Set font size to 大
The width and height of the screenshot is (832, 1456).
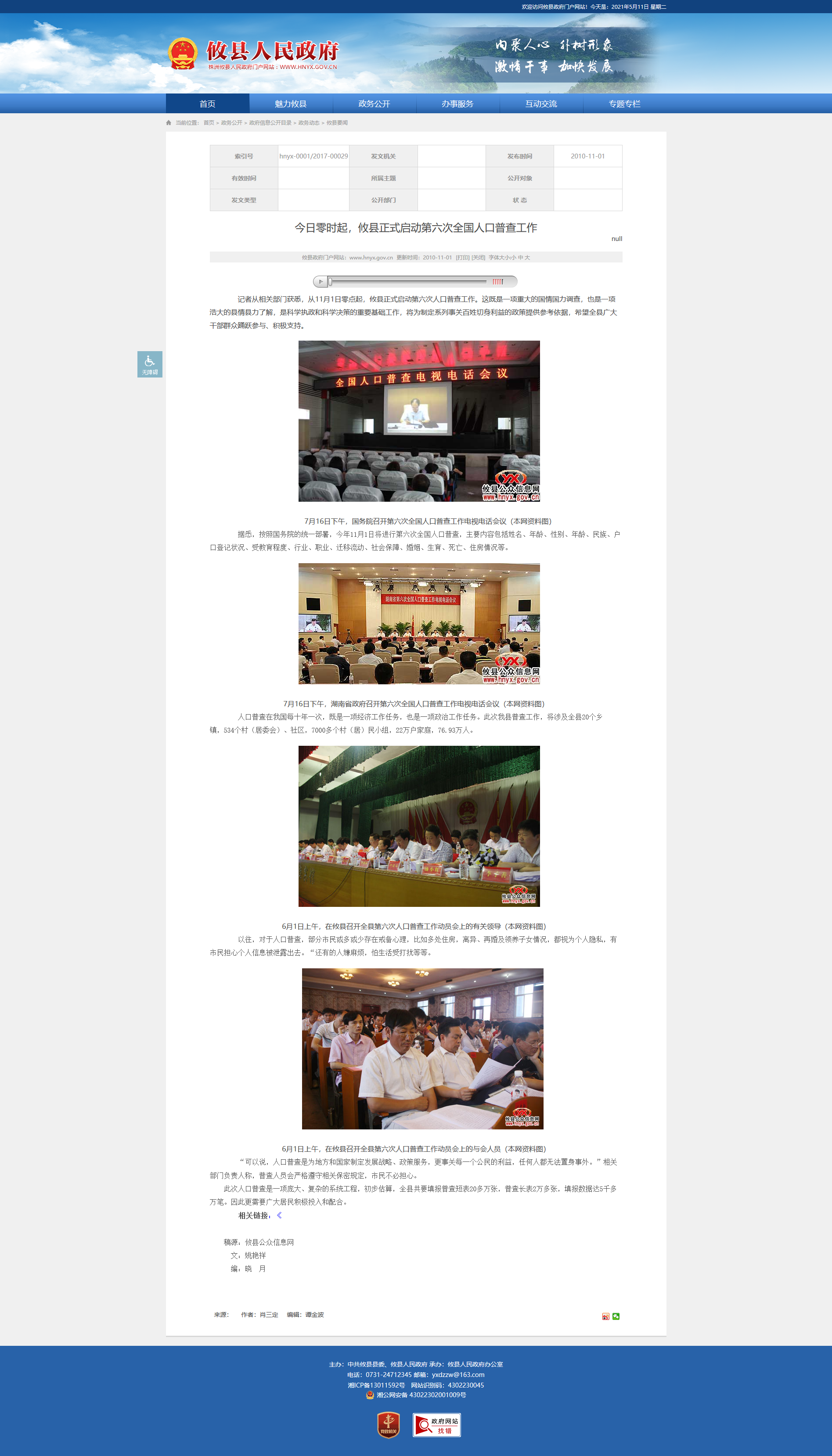527,258
